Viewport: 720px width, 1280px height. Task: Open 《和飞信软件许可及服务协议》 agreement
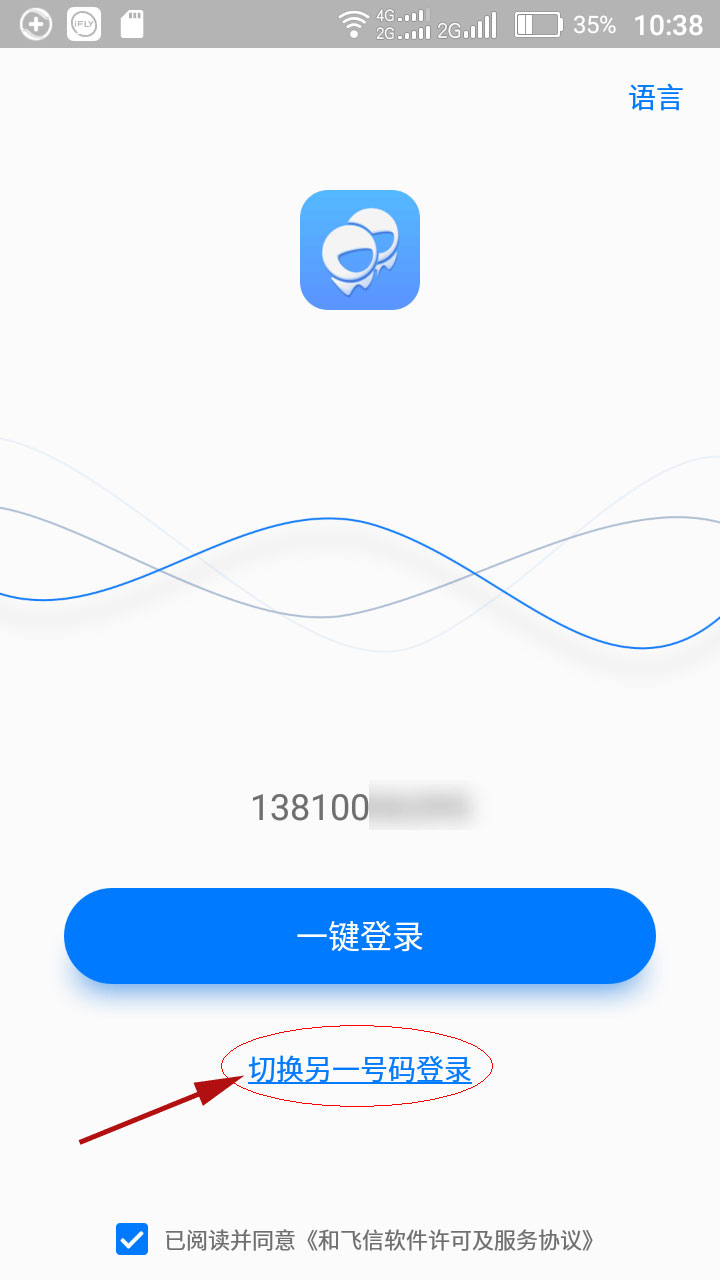pos(452,1241)
